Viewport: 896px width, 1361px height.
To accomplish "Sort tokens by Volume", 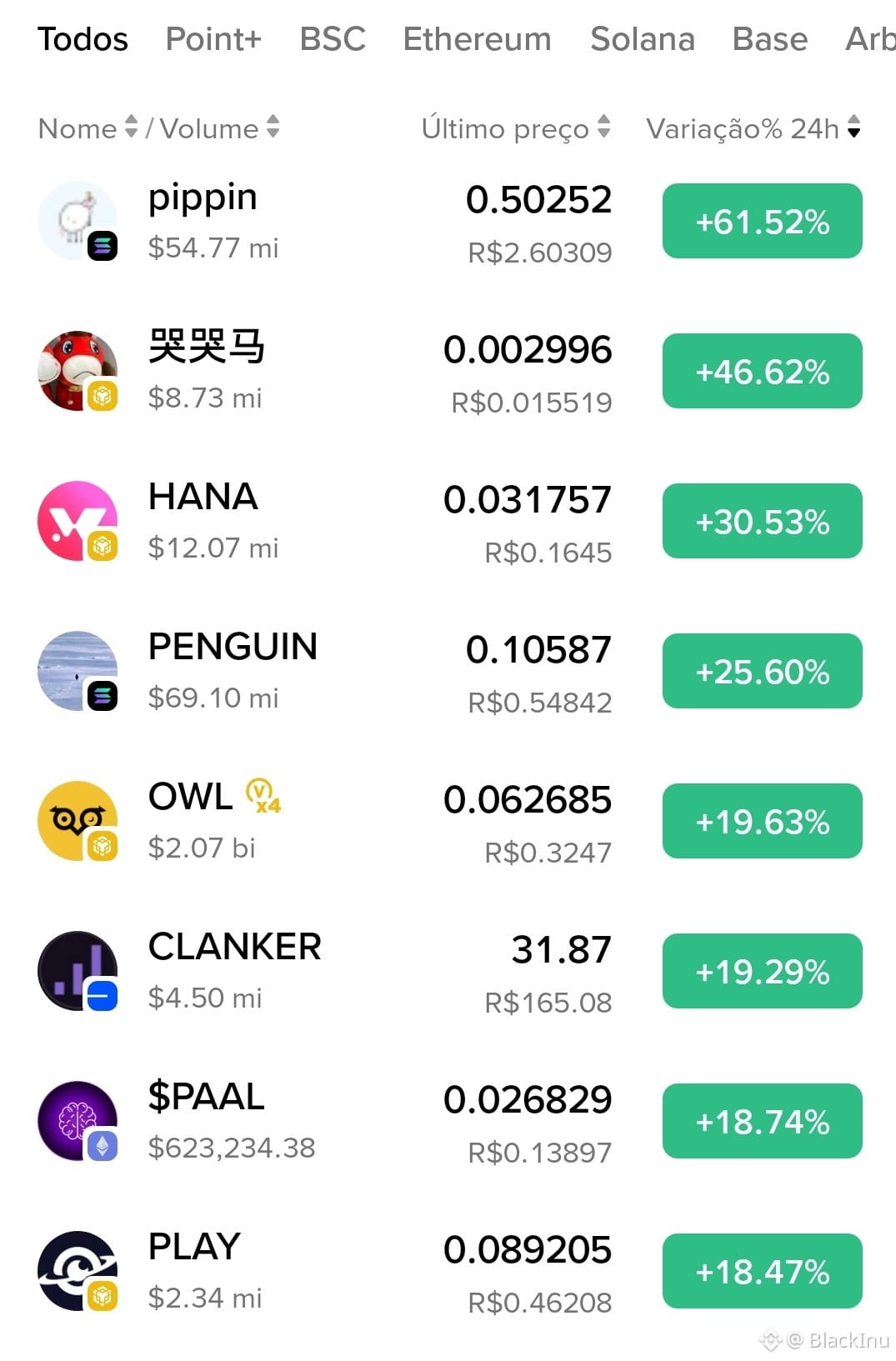I will pyautogui.click(x=219, y=128).
